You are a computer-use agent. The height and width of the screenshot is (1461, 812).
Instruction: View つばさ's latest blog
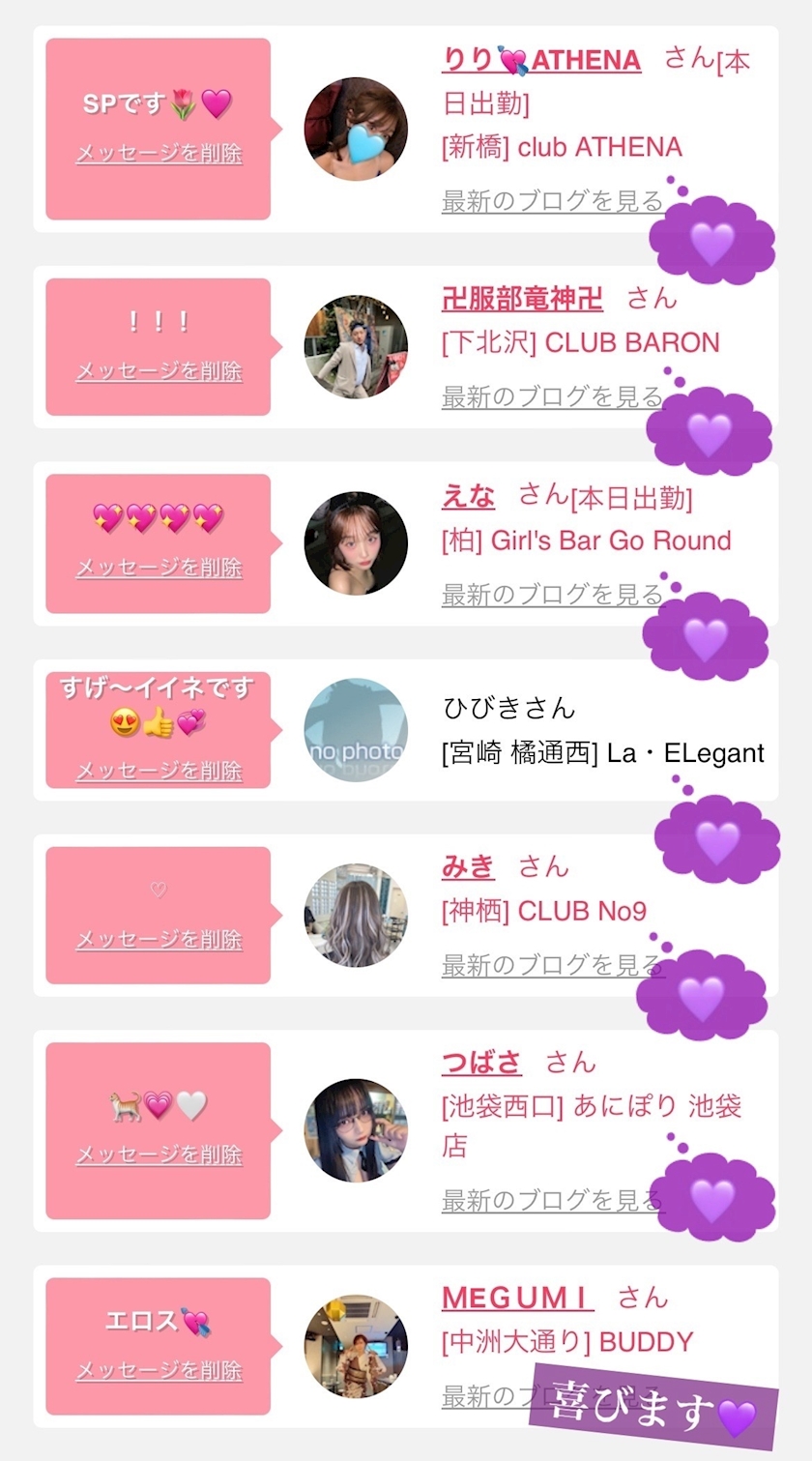click(x=552, y=1201)
